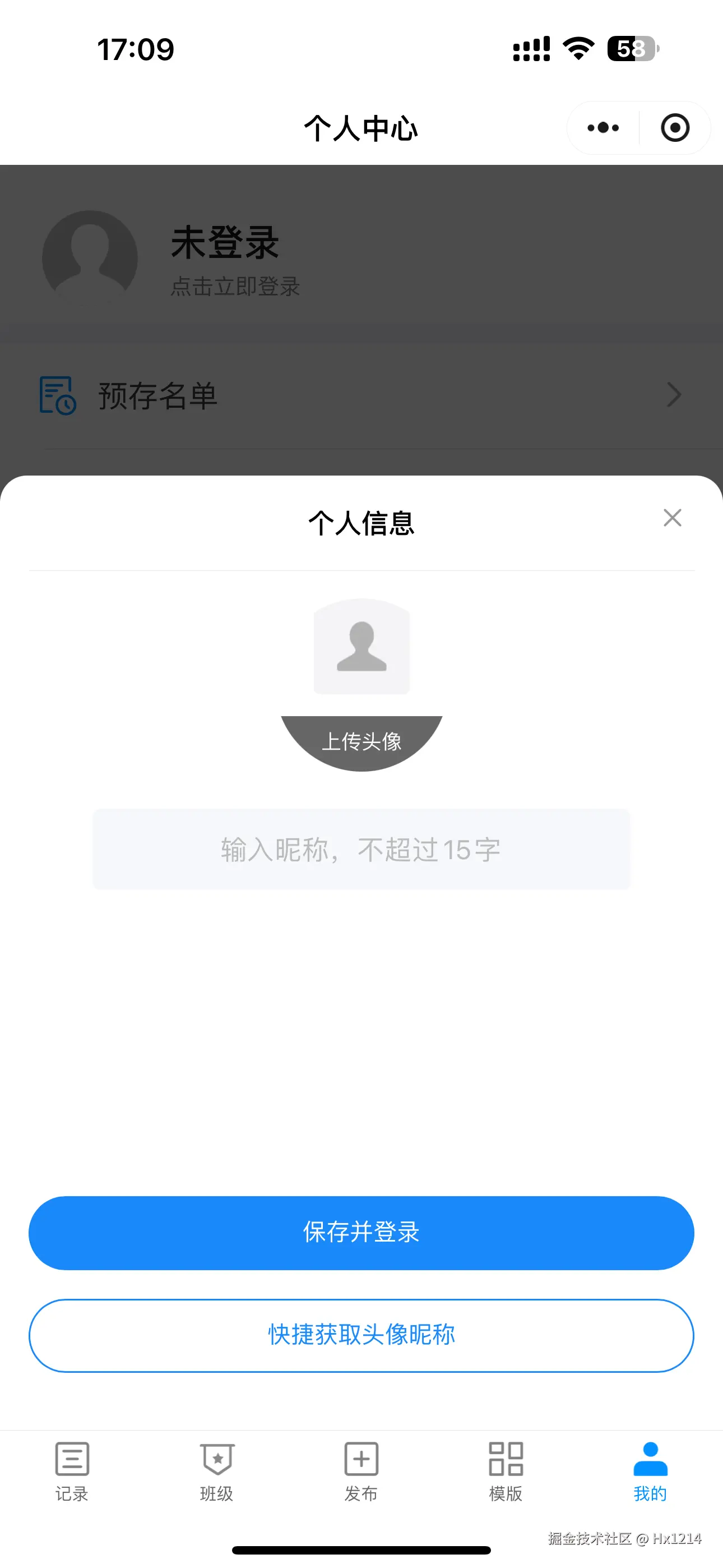Open the 模版 templates icon
723x1568 pixels.
pyautogui.click(x=506, y=1460)
